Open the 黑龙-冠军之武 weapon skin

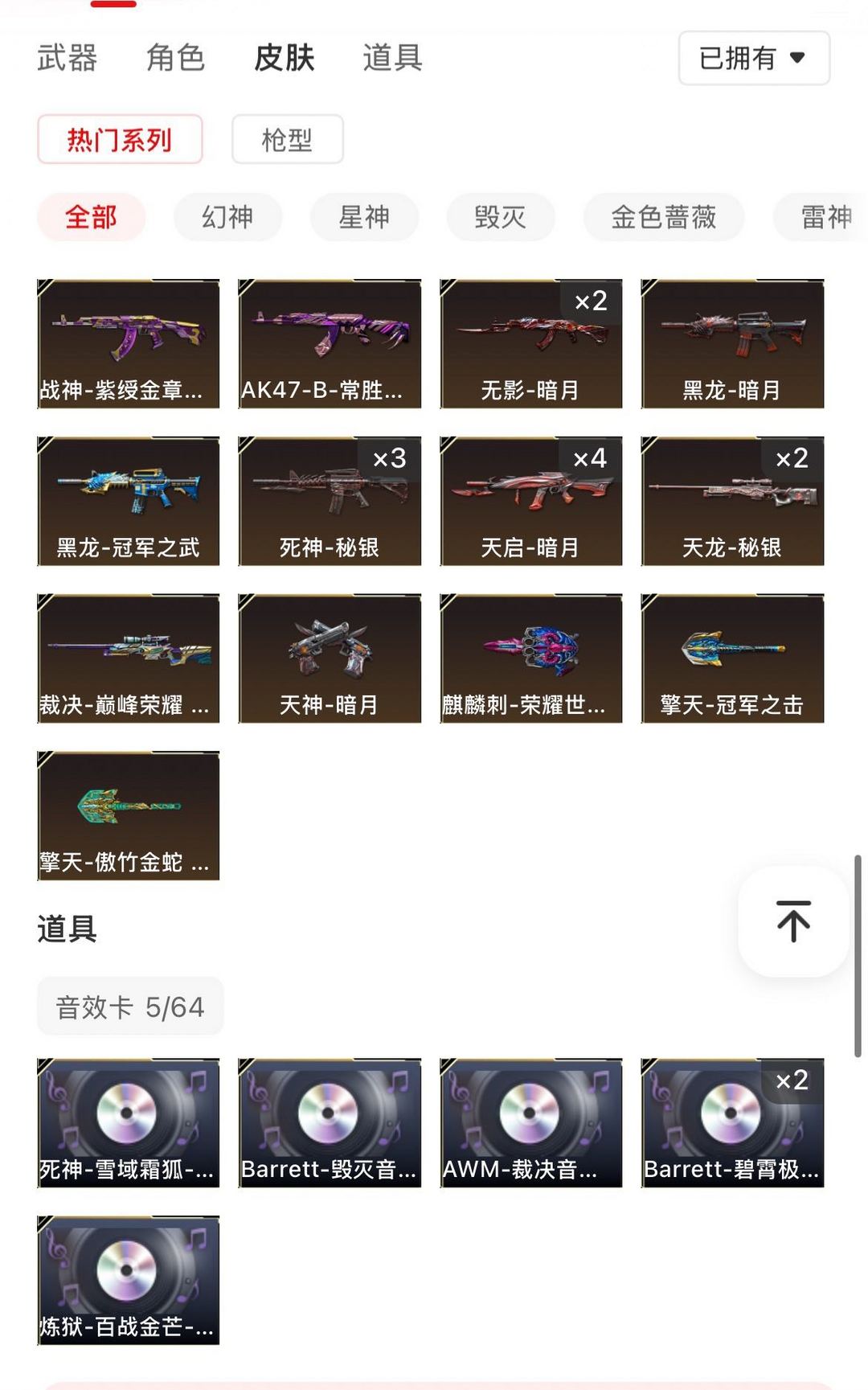click(129, 500)
